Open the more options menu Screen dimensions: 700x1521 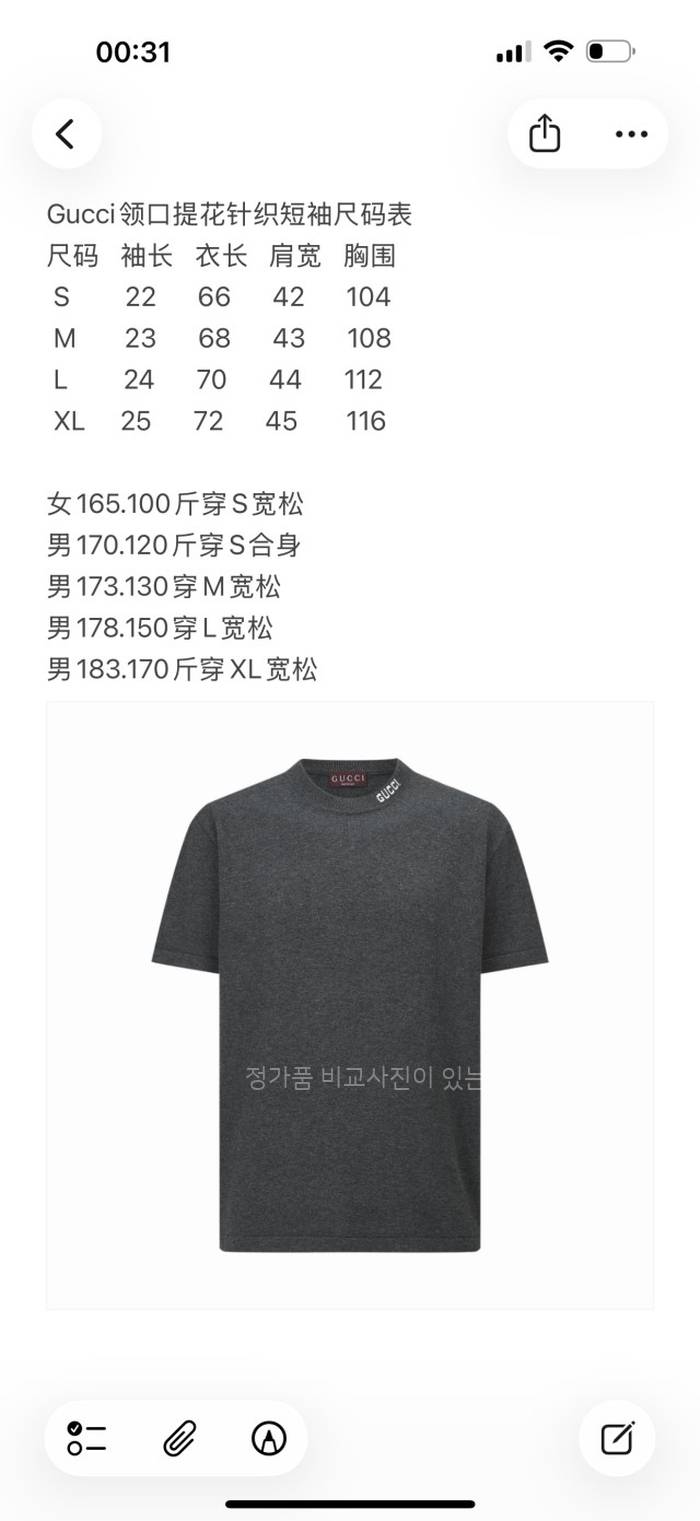[631, 134]
